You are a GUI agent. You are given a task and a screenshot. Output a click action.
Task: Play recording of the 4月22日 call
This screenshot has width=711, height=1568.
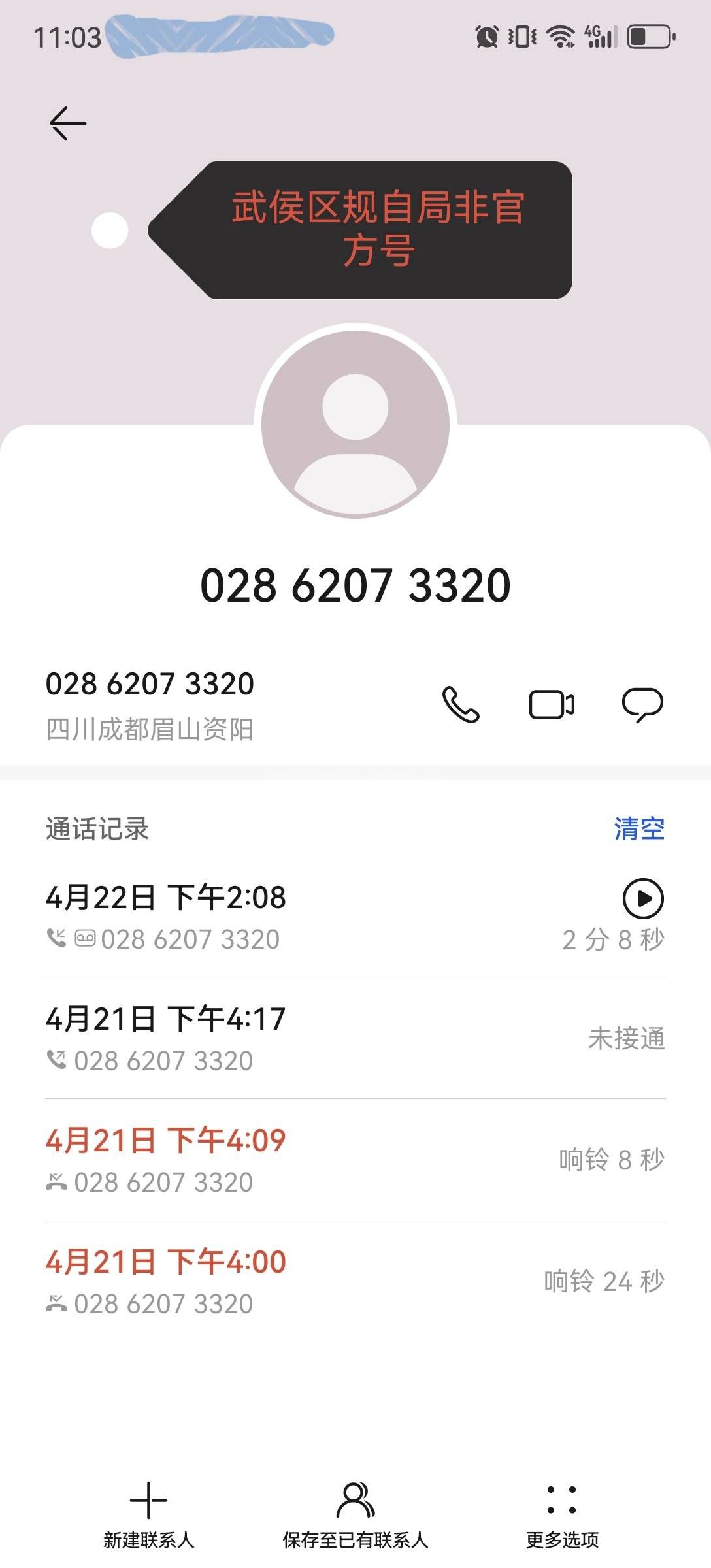point(643,898)
